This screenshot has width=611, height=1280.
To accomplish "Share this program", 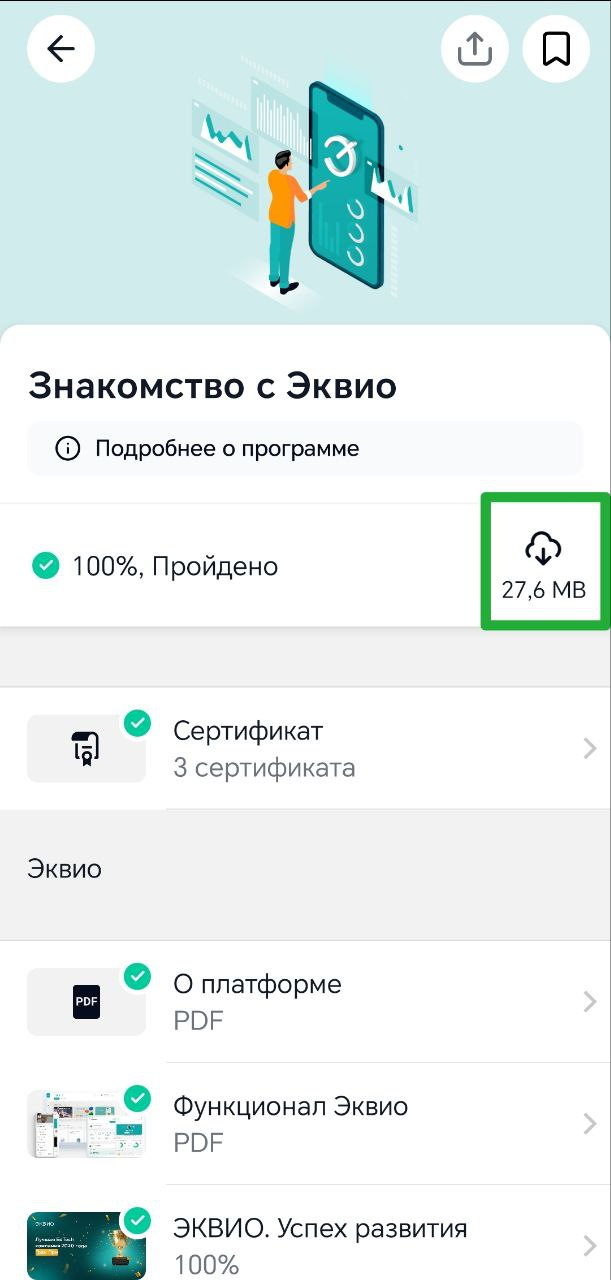I will tap(475, 49).
